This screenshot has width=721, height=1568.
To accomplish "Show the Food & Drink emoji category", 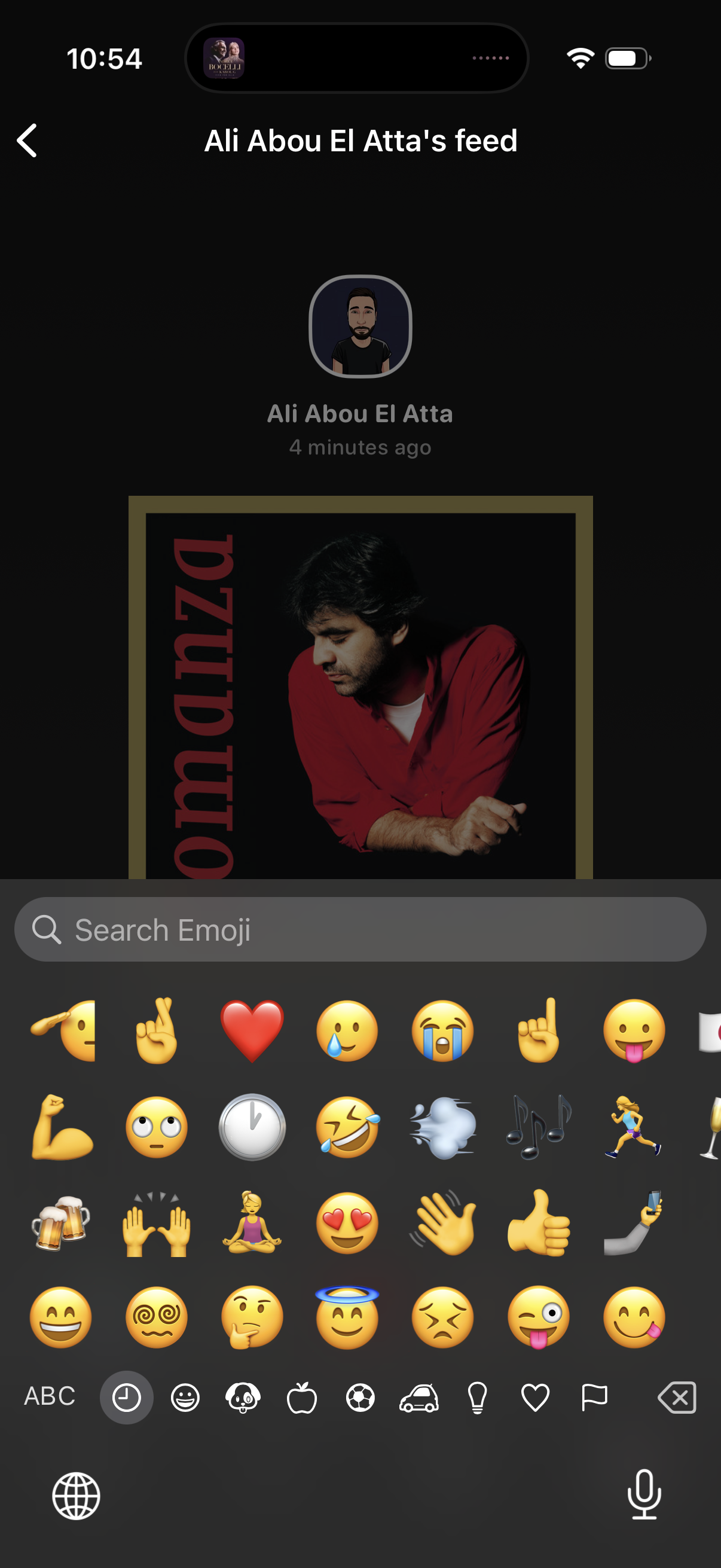I will coord(302,1398).
